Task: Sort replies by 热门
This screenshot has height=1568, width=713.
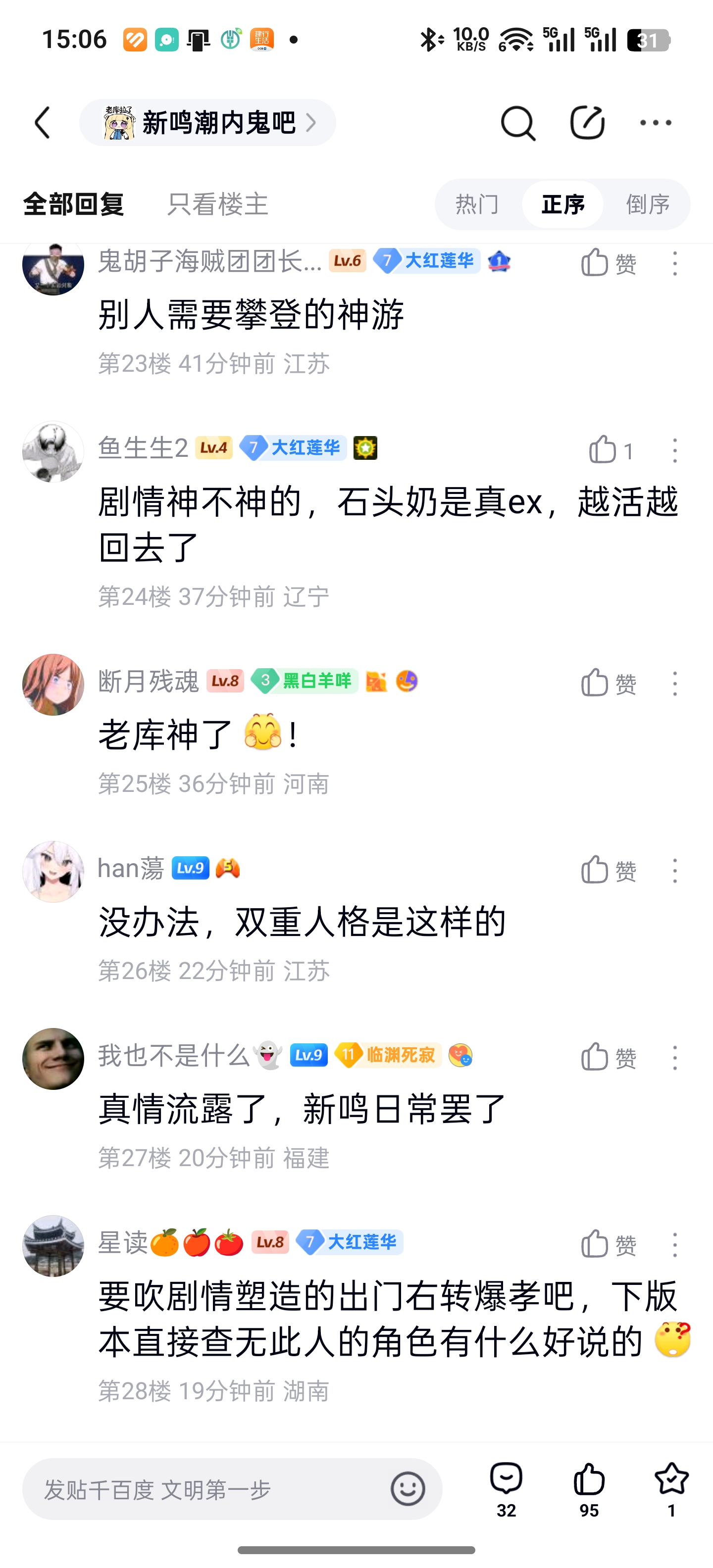Action: coord(477,204)
